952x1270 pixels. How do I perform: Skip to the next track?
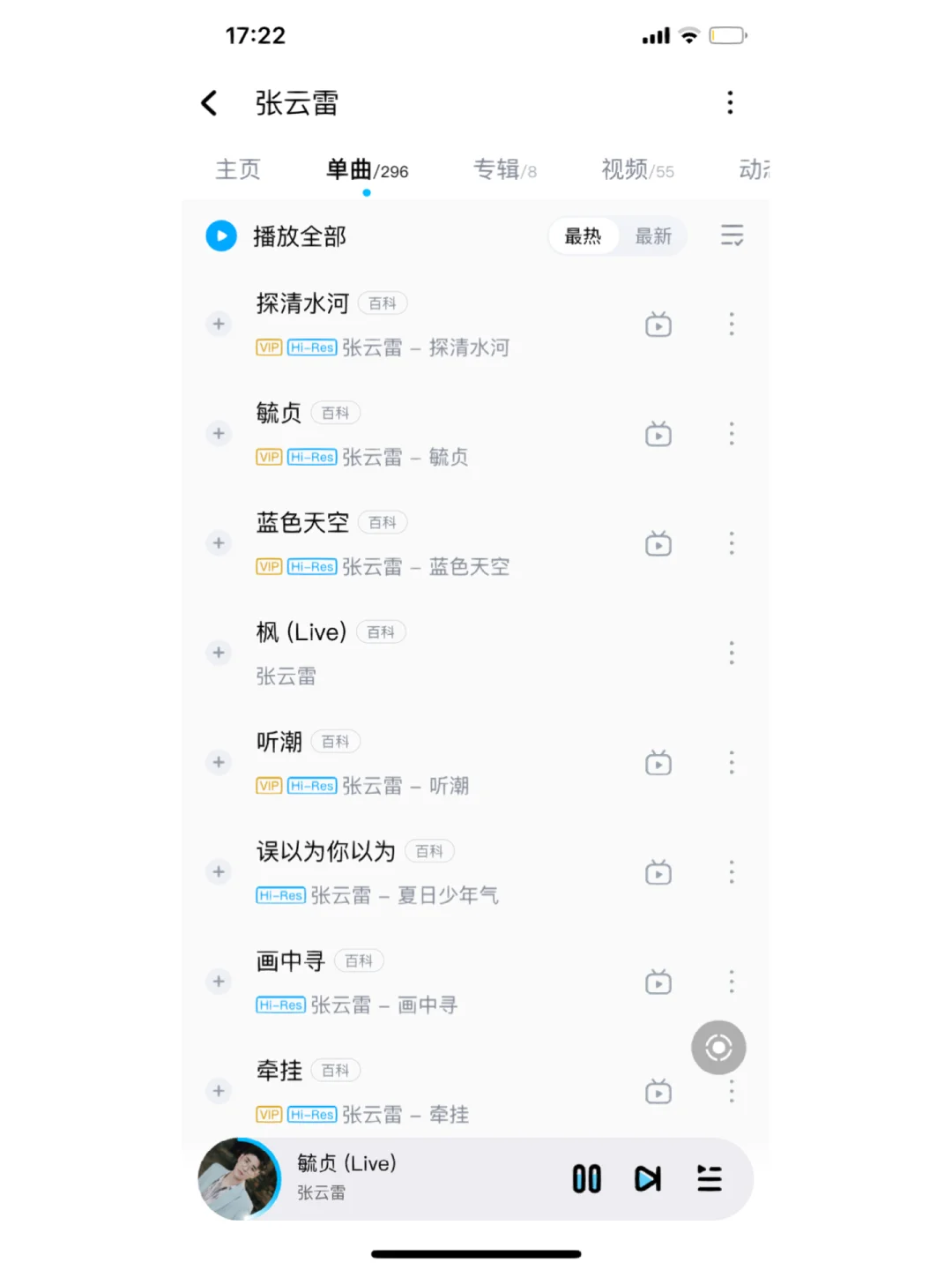[647, 1178]
